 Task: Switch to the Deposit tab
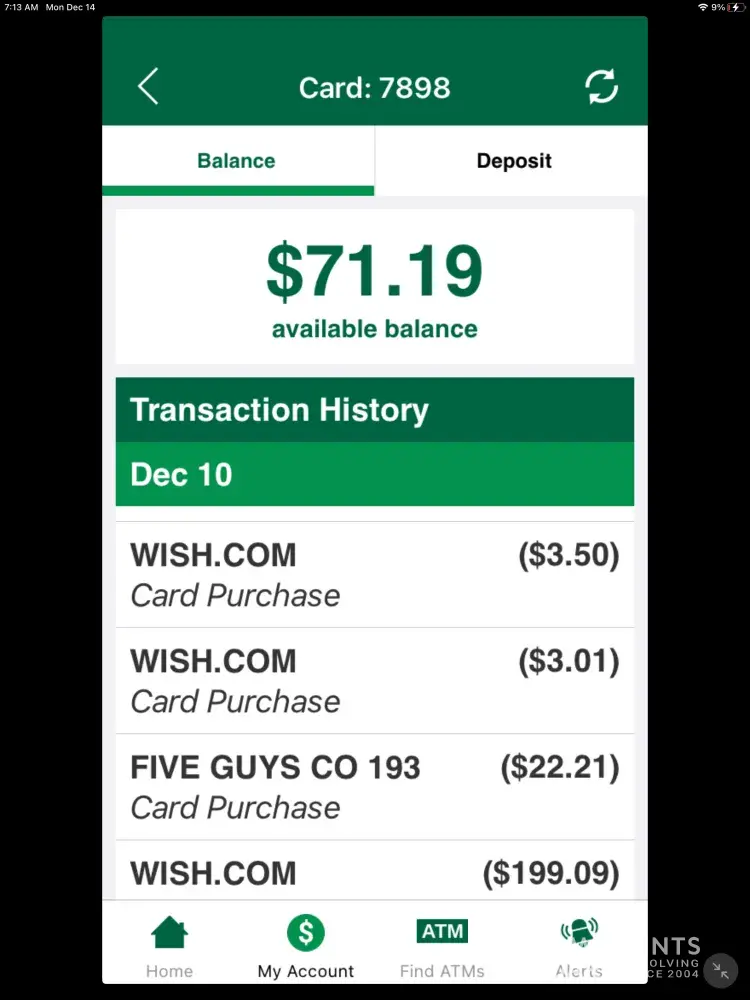pyautogui.click(x=513, y=161)
